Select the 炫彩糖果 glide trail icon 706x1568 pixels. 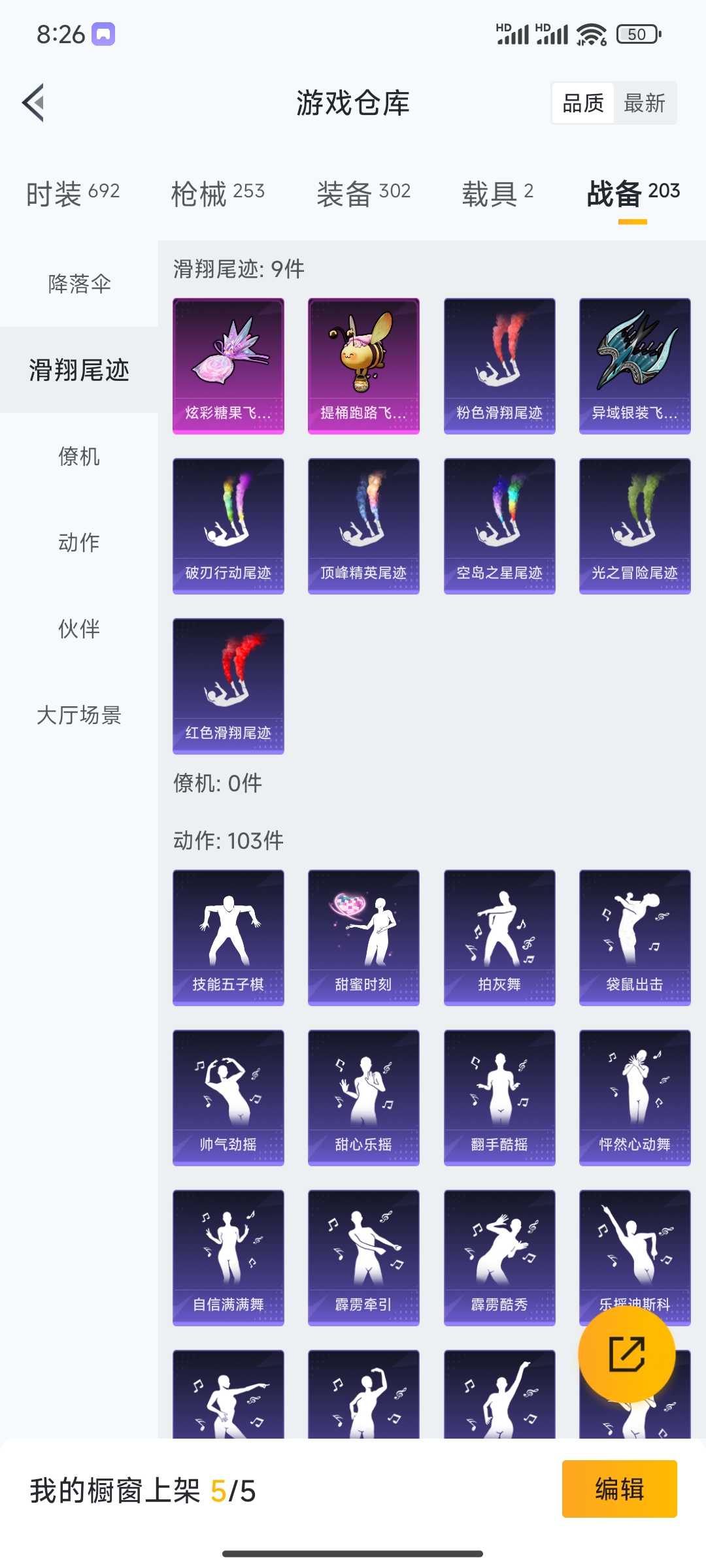tap(228, 366)
